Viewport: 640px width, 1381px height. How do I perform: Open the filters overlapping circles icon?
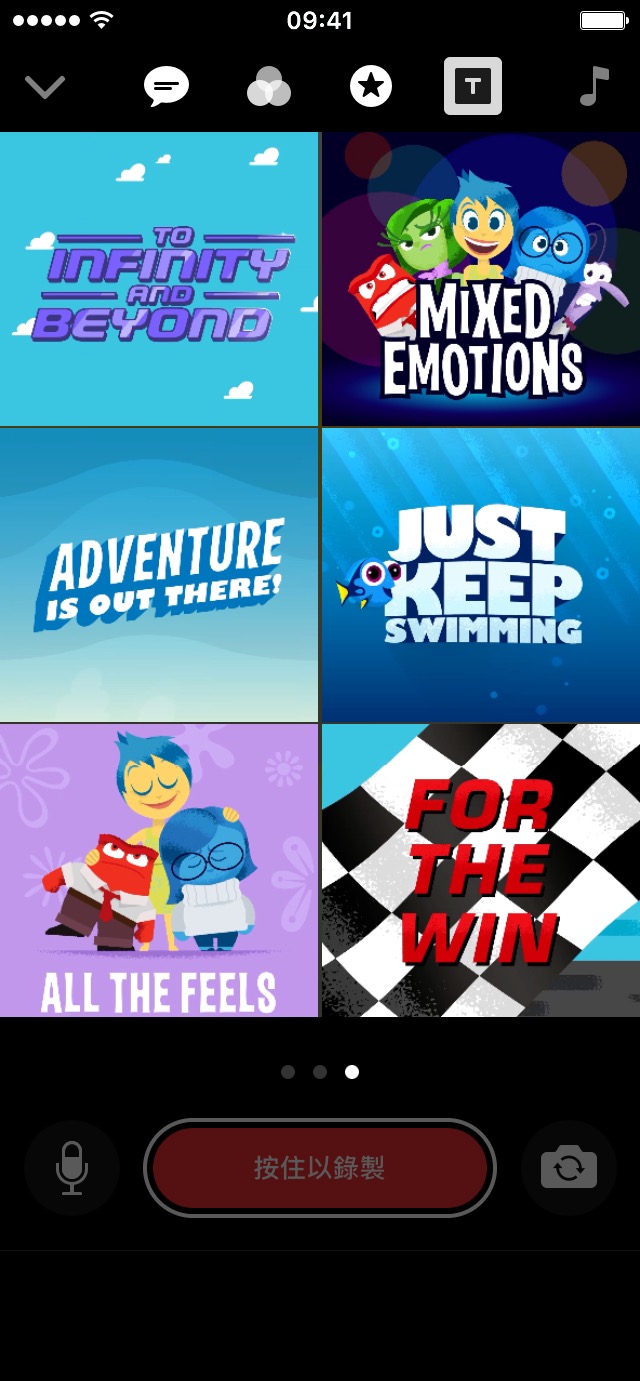pyautogui.click(x=269, y=87)
